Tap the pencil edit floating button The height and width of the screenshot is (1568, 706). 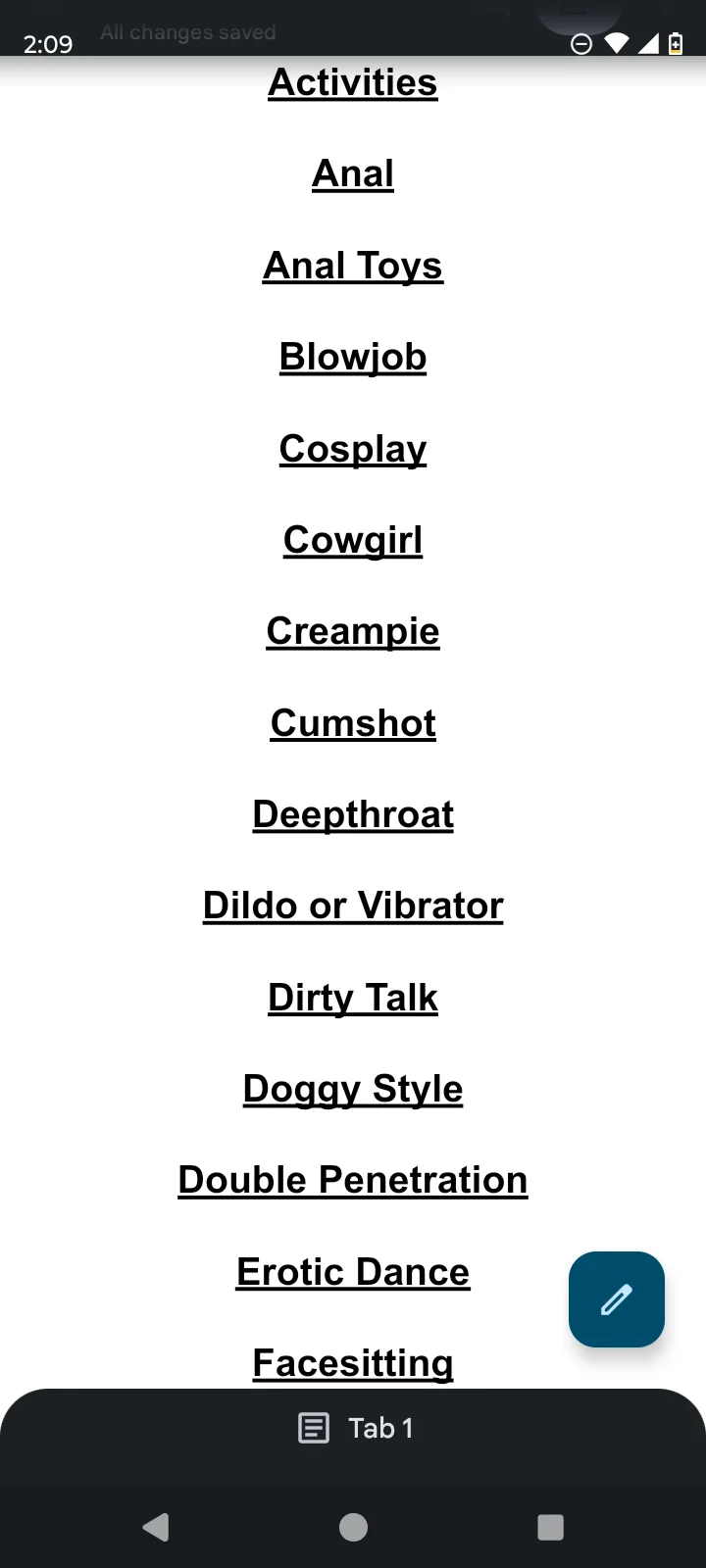pos(616,1298)
